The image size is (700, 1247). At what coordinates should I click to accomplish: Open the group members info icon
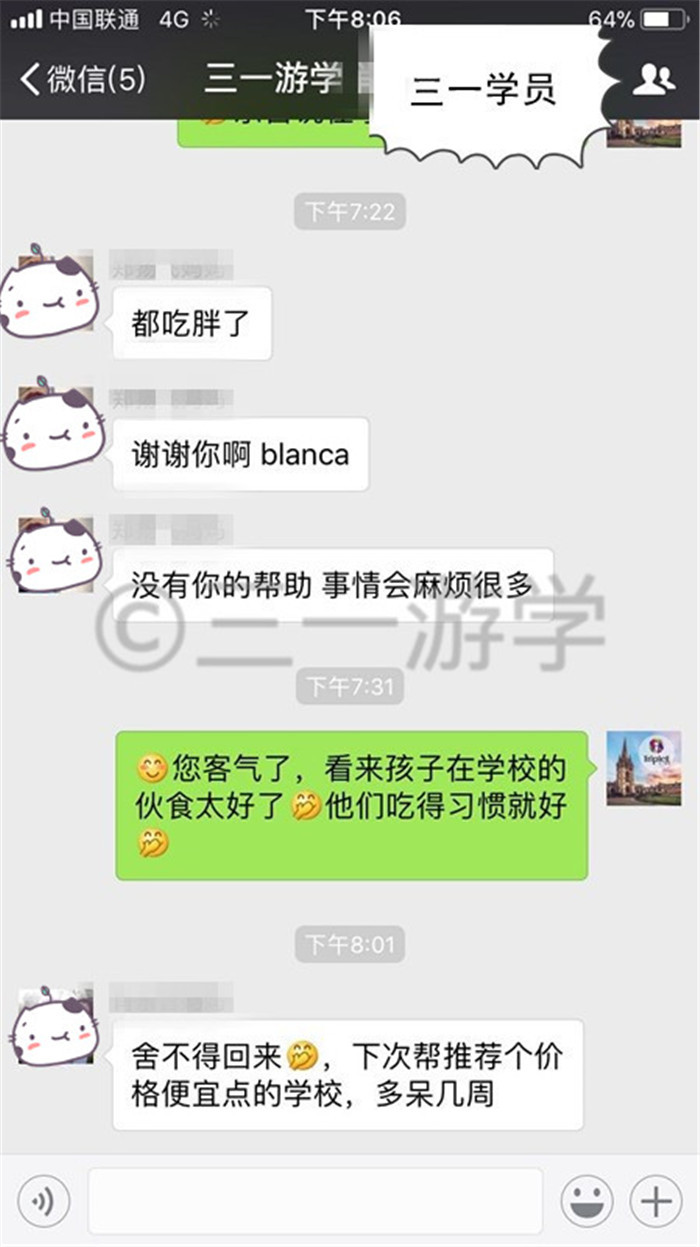(x=654, y=80)
